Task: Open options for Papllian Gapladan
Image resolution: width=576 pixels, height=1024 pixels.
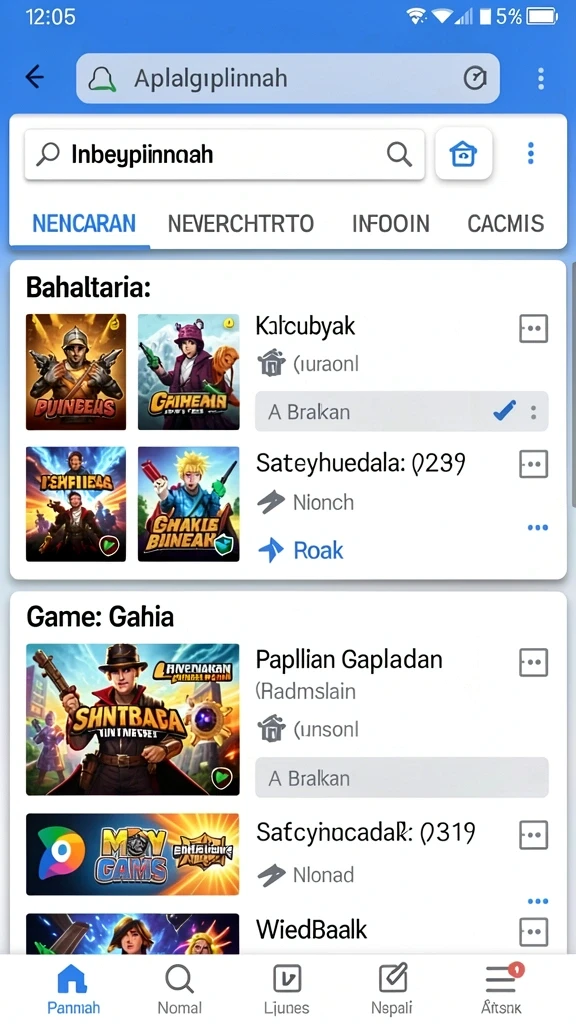Action: pos(533,662)
